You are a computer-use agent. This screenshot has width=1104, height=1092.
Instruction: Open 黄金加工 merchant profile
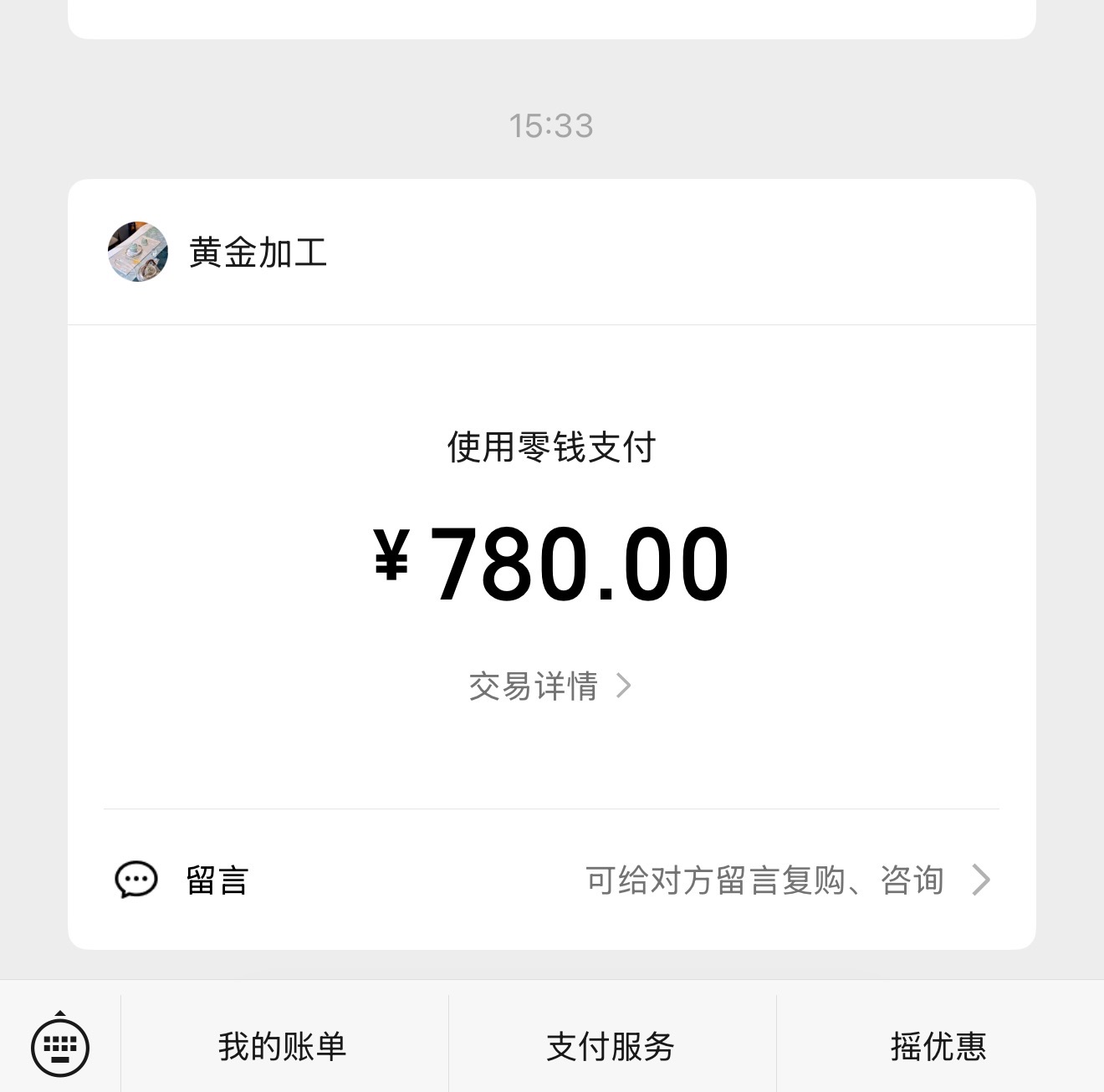[x=217, y=252]
